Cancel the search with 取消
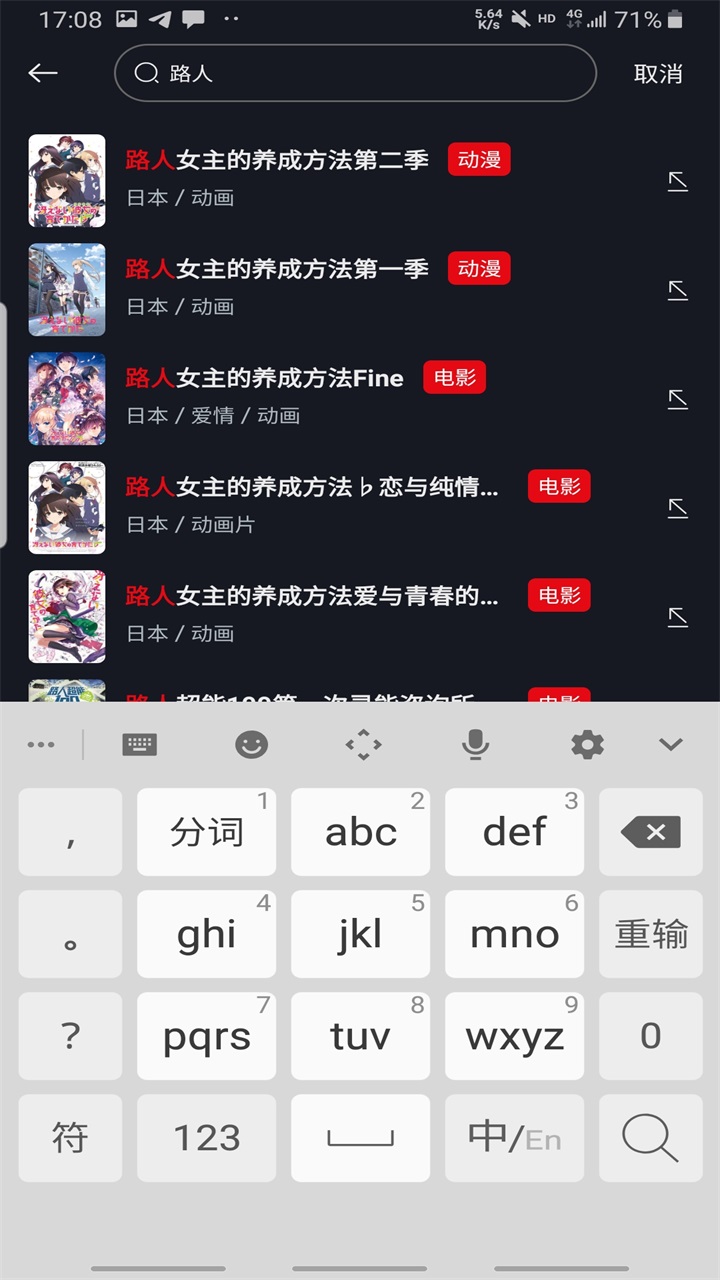Screen dimensions: 720x1280 658,73
